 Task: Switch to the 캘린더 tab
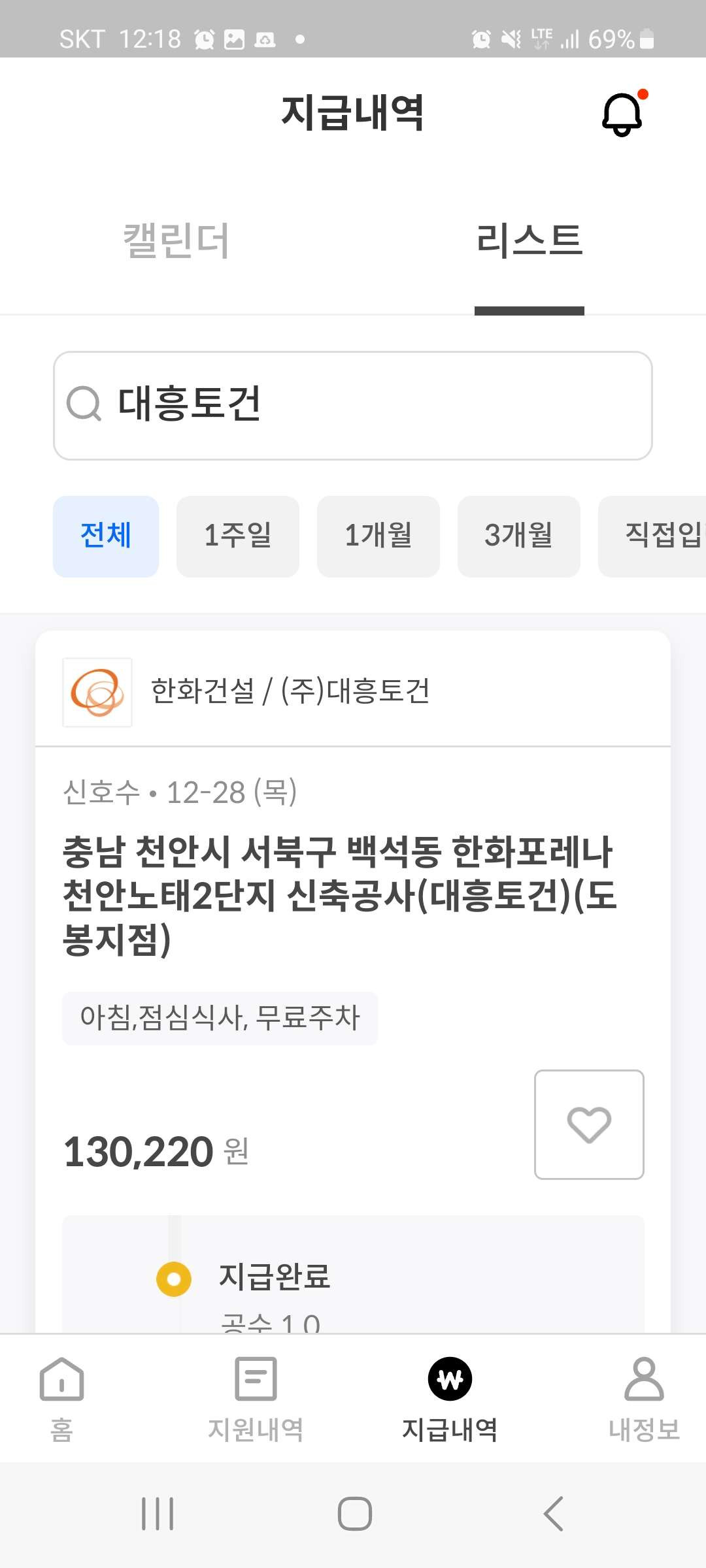point(176,240)
